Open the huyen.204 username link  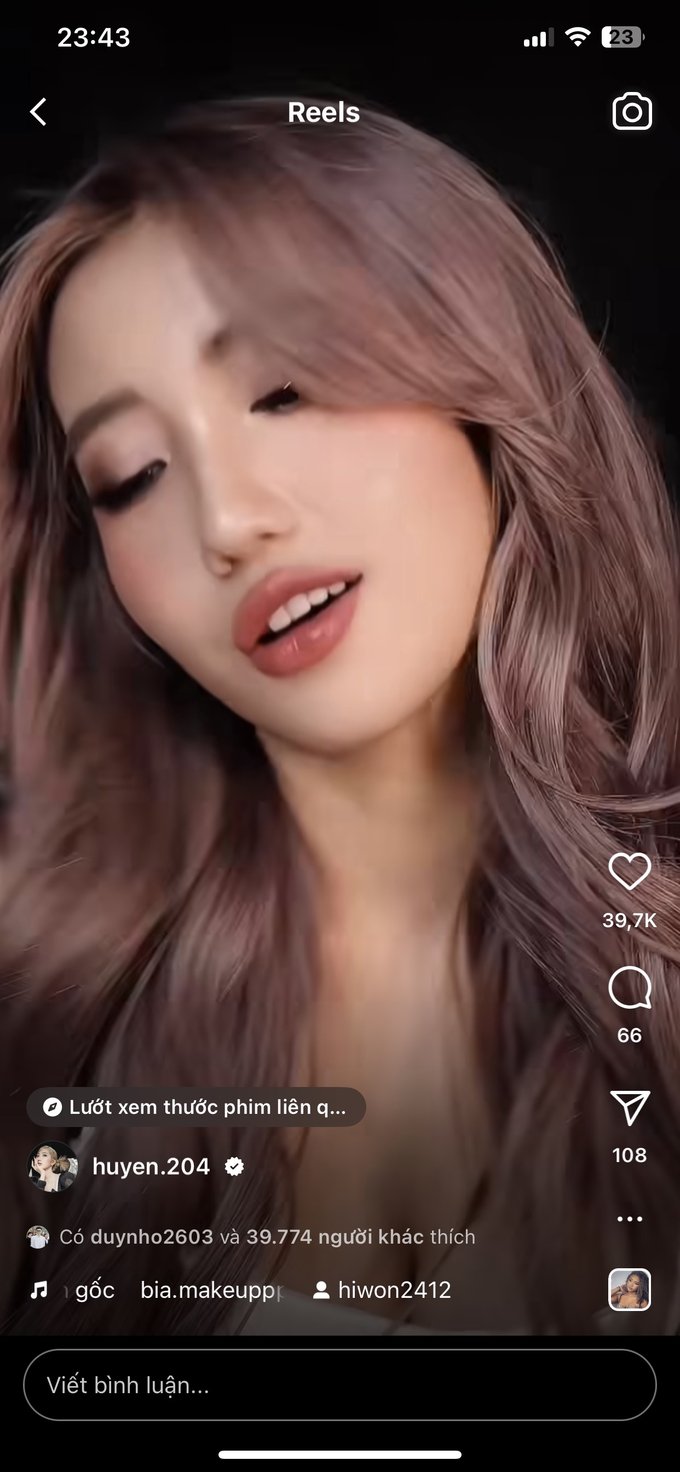[151, 1166]
